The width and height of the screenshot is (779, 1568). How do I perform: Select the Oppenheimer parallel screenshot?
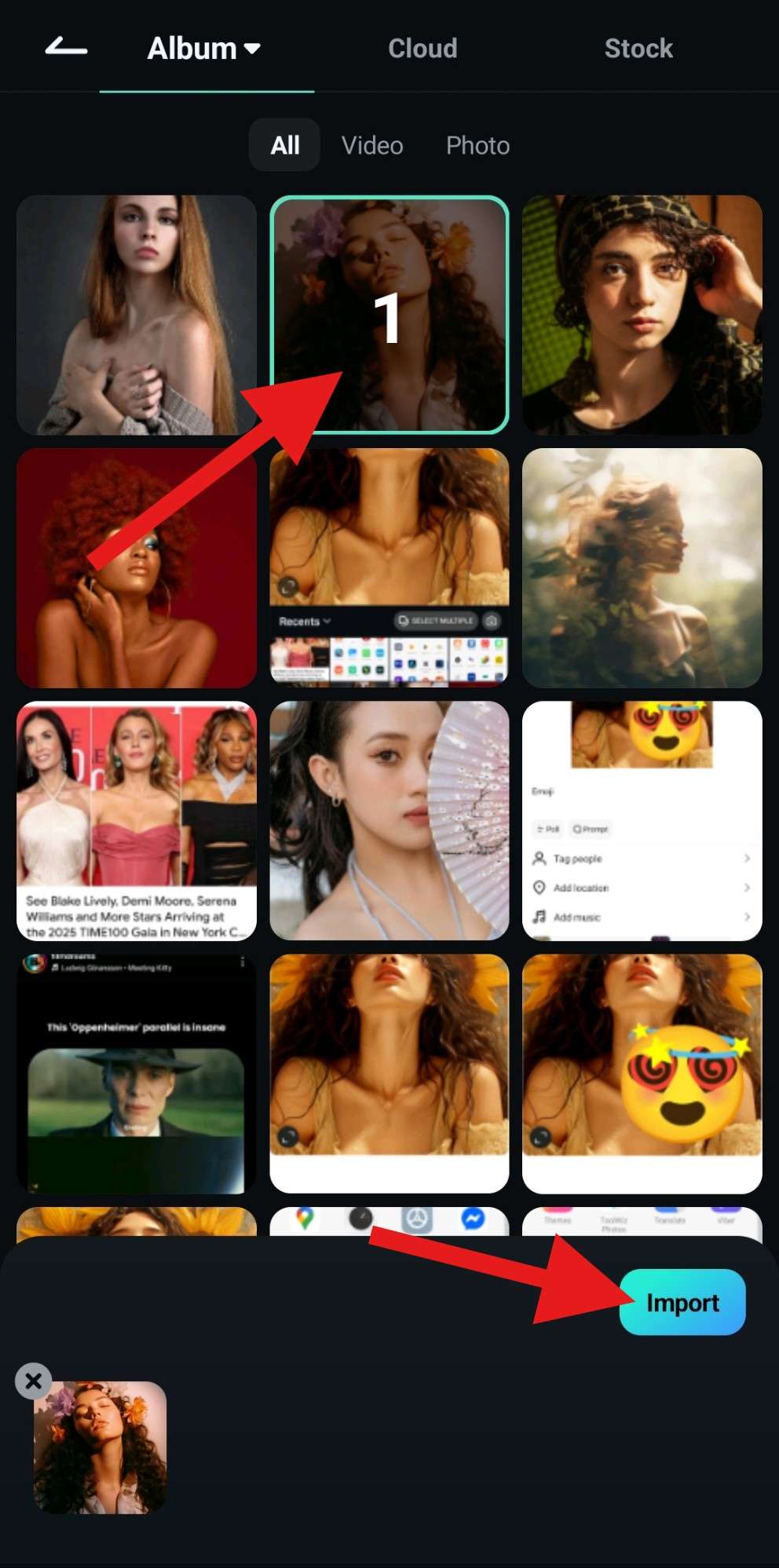coord(137,1073)
